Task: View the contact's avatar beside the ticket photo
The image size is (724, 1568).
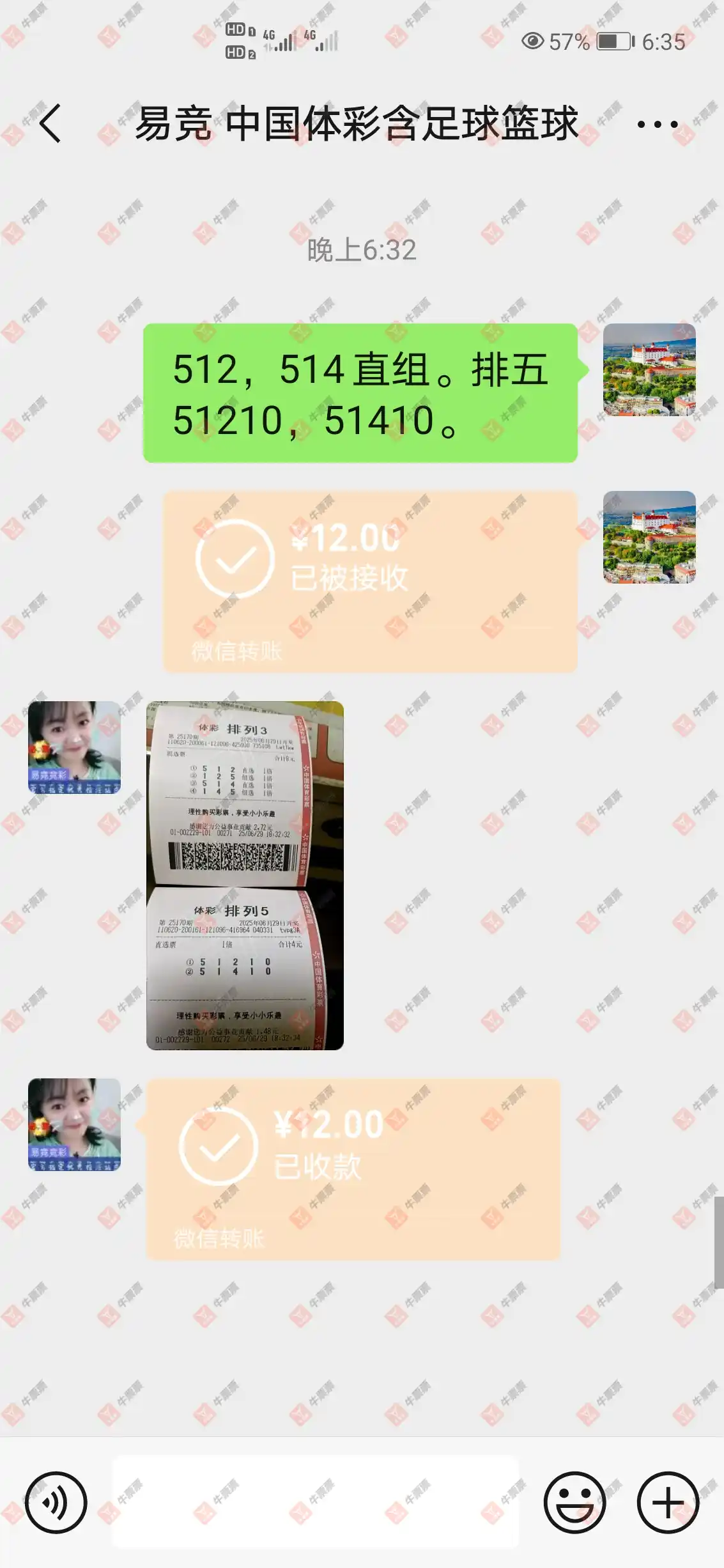Action: 74,747
